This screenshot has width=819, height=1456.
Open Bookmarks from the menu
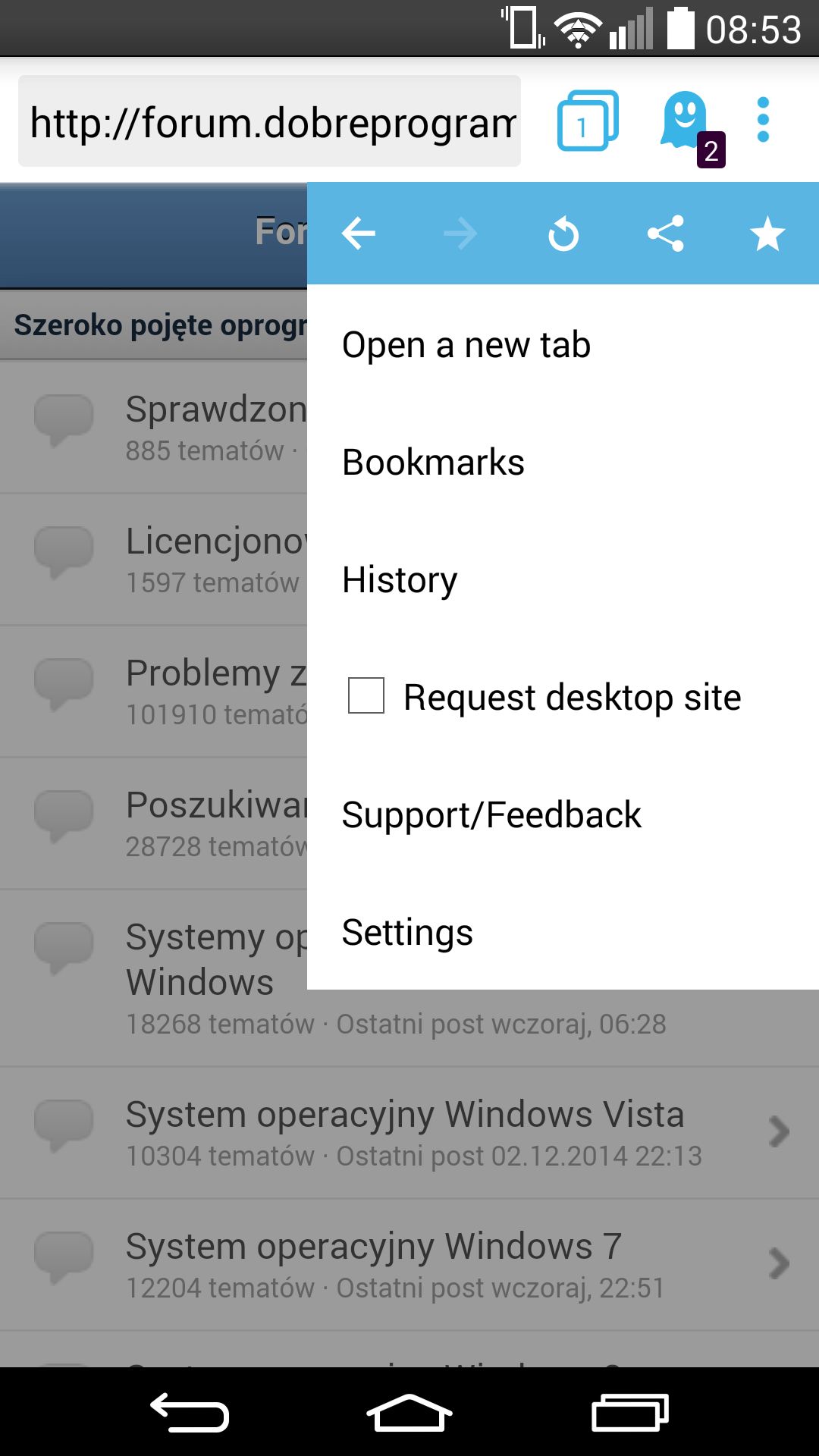pyautogui.click(x=563, y=462)
